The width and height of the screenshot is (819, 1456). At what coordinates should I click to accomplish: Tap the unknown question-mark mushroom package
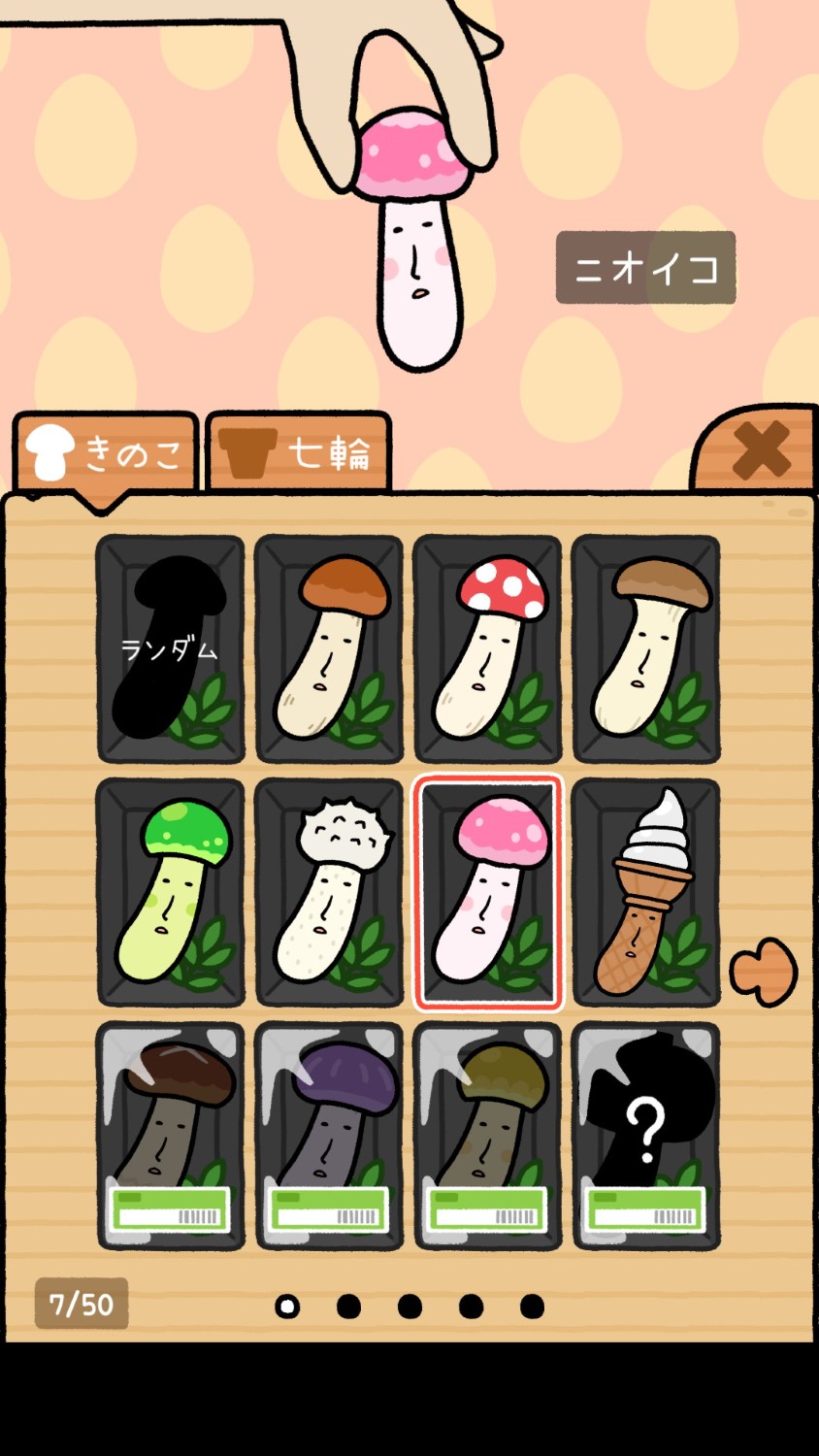646,1136
